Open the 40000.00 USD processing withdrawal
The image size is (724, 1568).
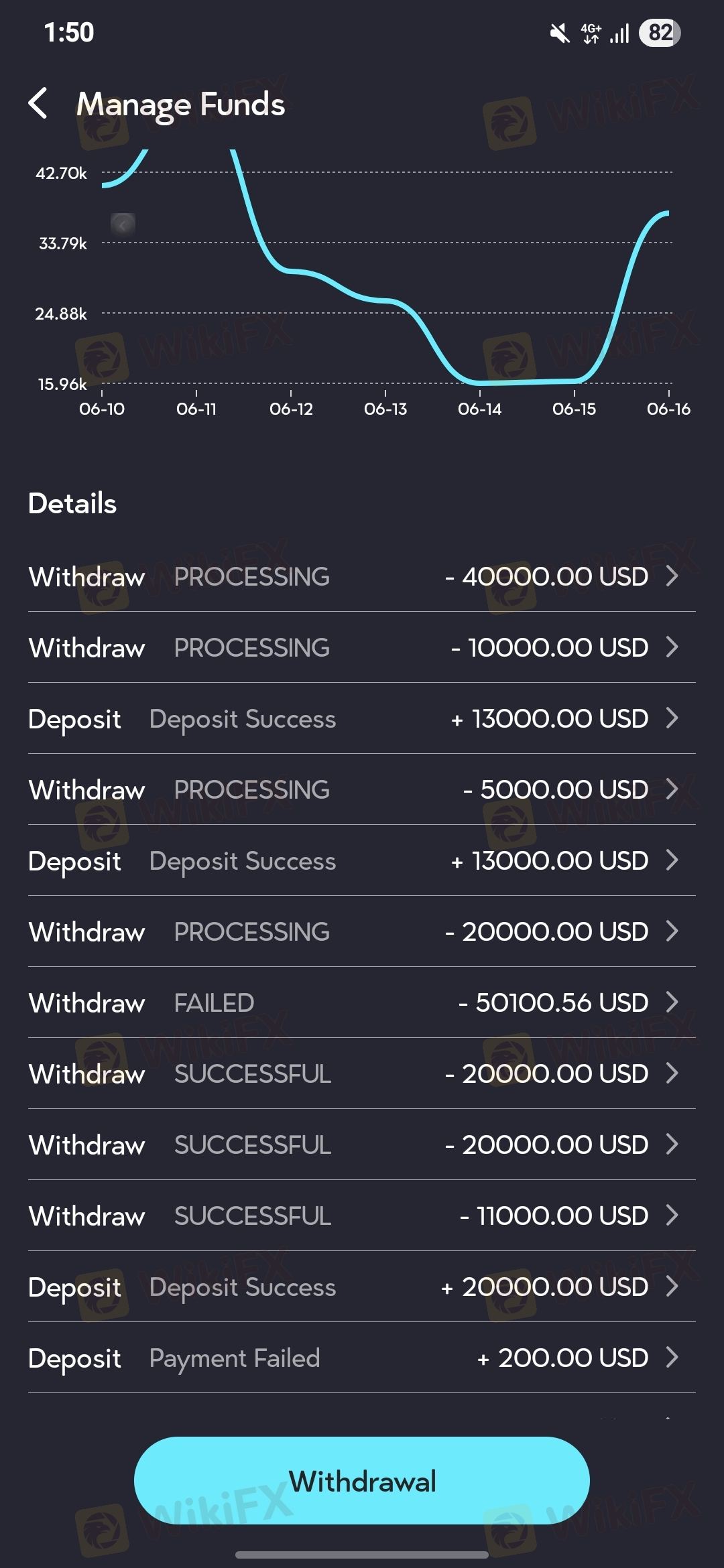click(x=362, y=576)
